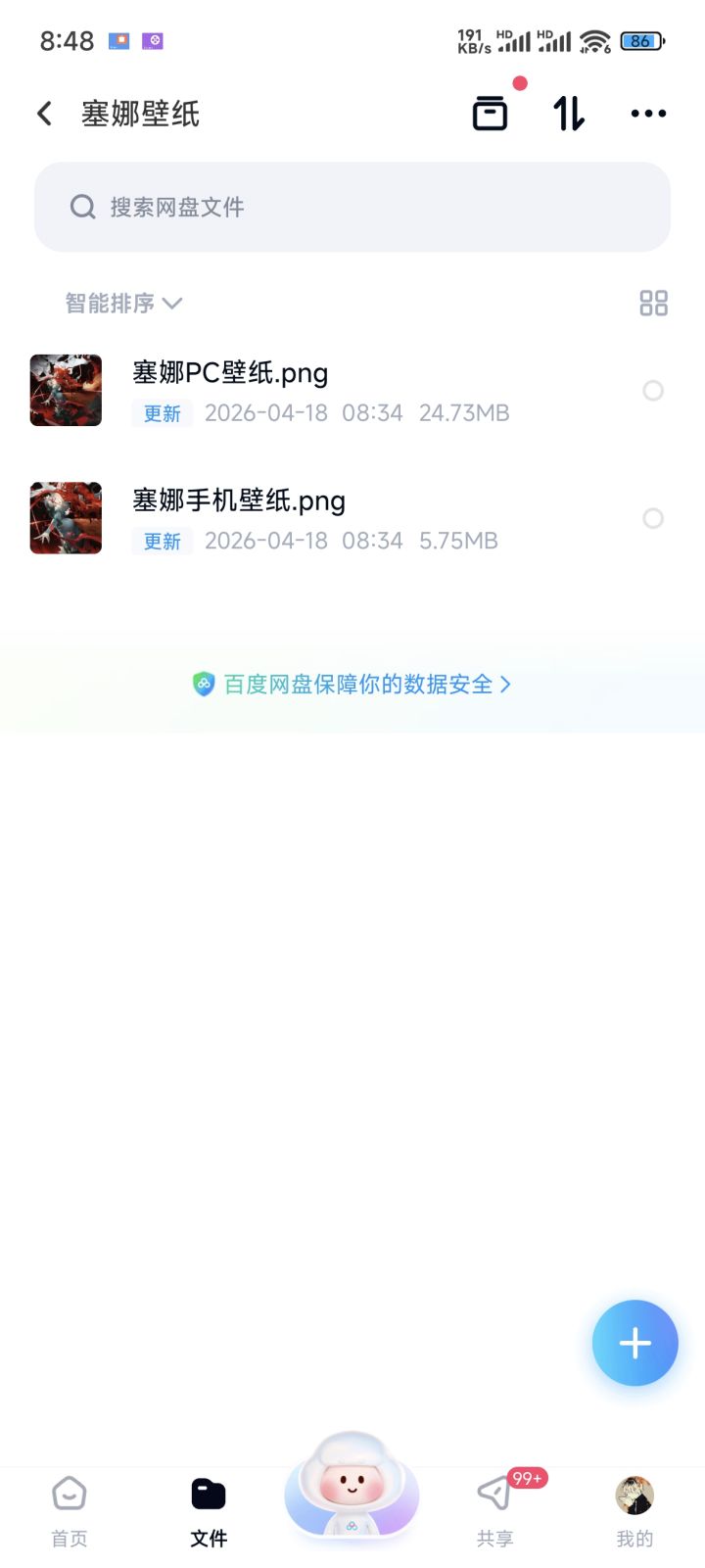Open the more options ellipsis menu

click(648, 113)
